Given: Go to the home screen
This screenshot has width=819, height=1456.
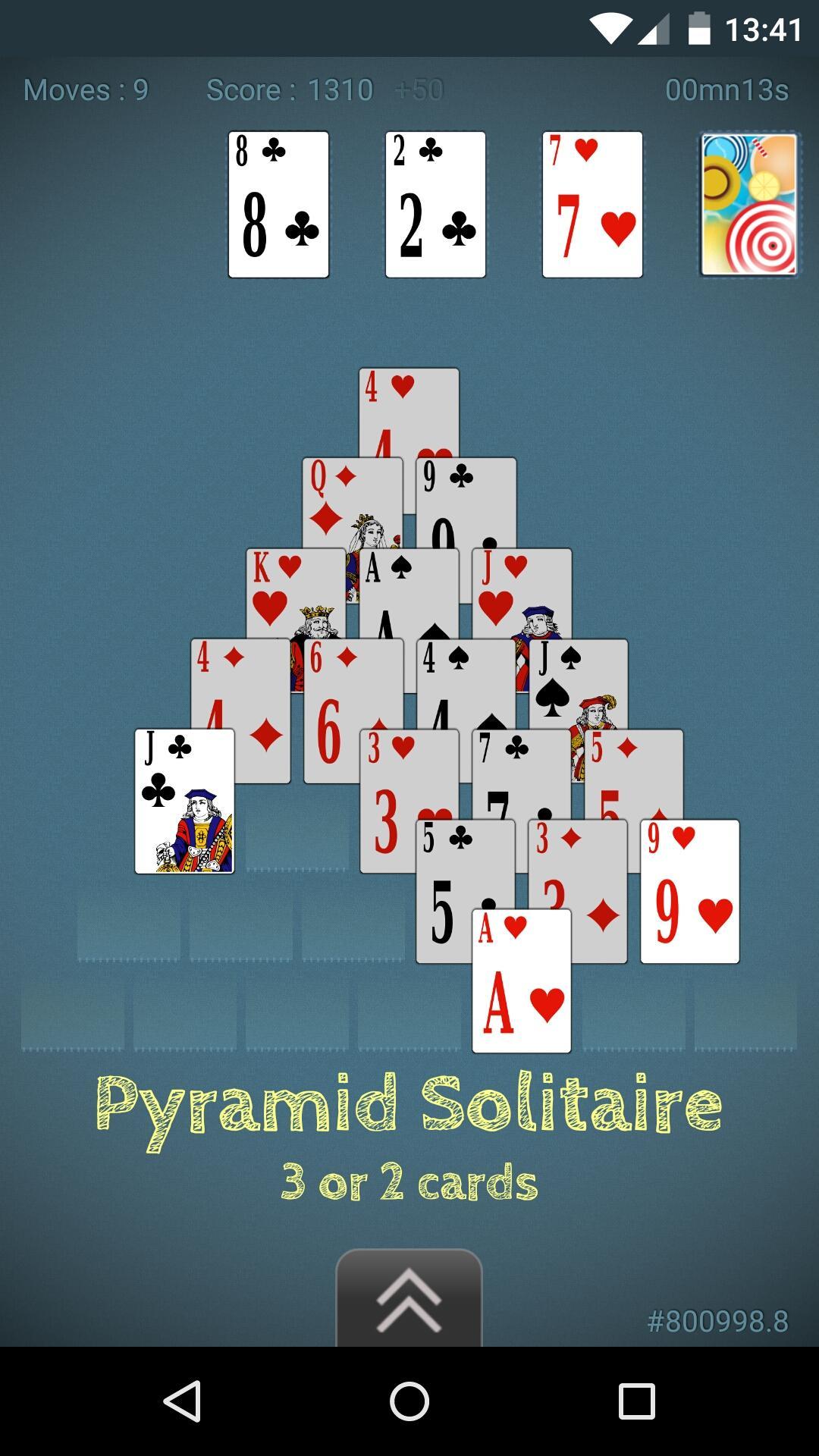Looking at the screenshot, I should pos(409,1401).
